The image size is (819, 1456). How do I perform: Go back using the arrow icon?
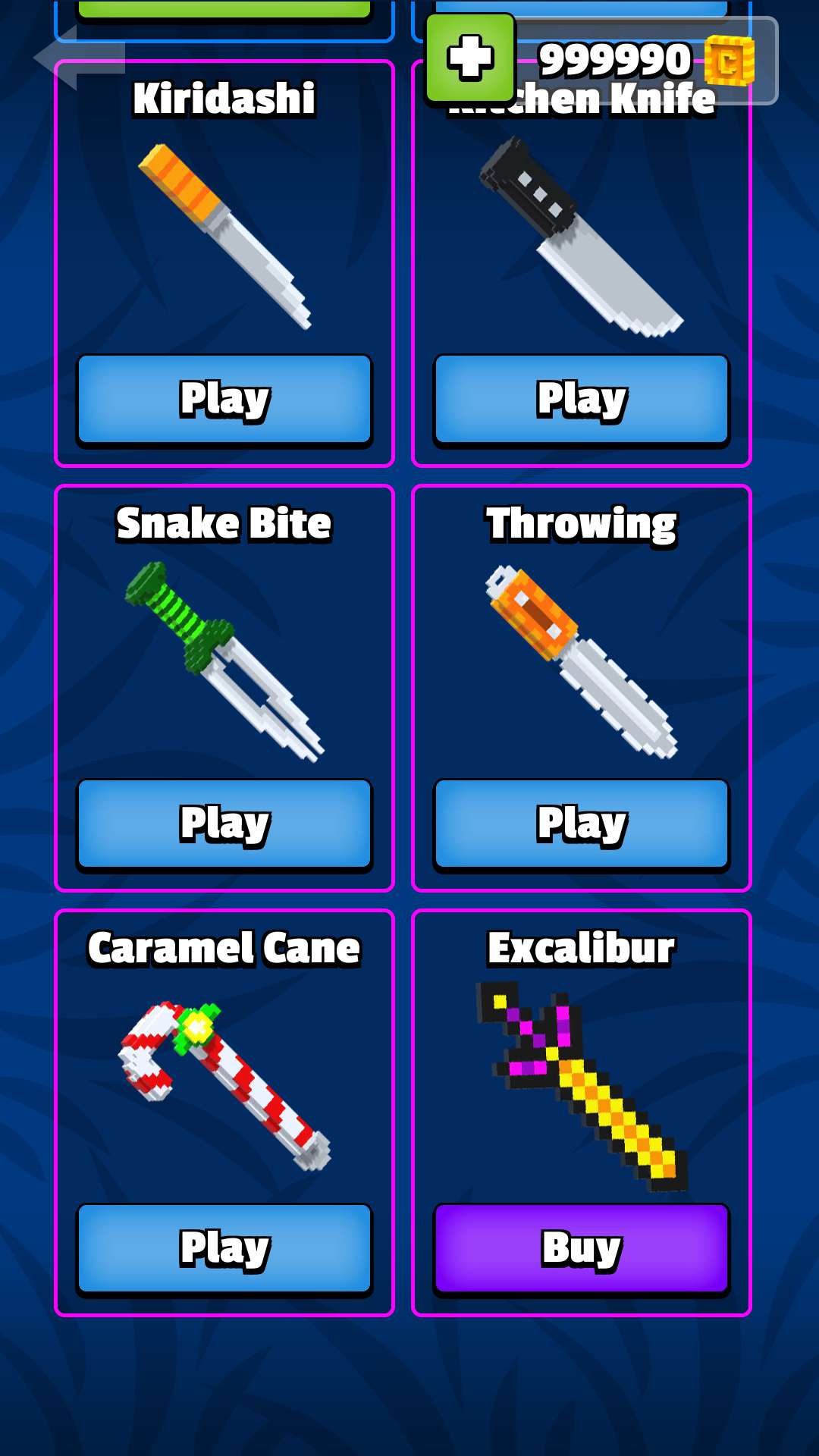(77, 58)
